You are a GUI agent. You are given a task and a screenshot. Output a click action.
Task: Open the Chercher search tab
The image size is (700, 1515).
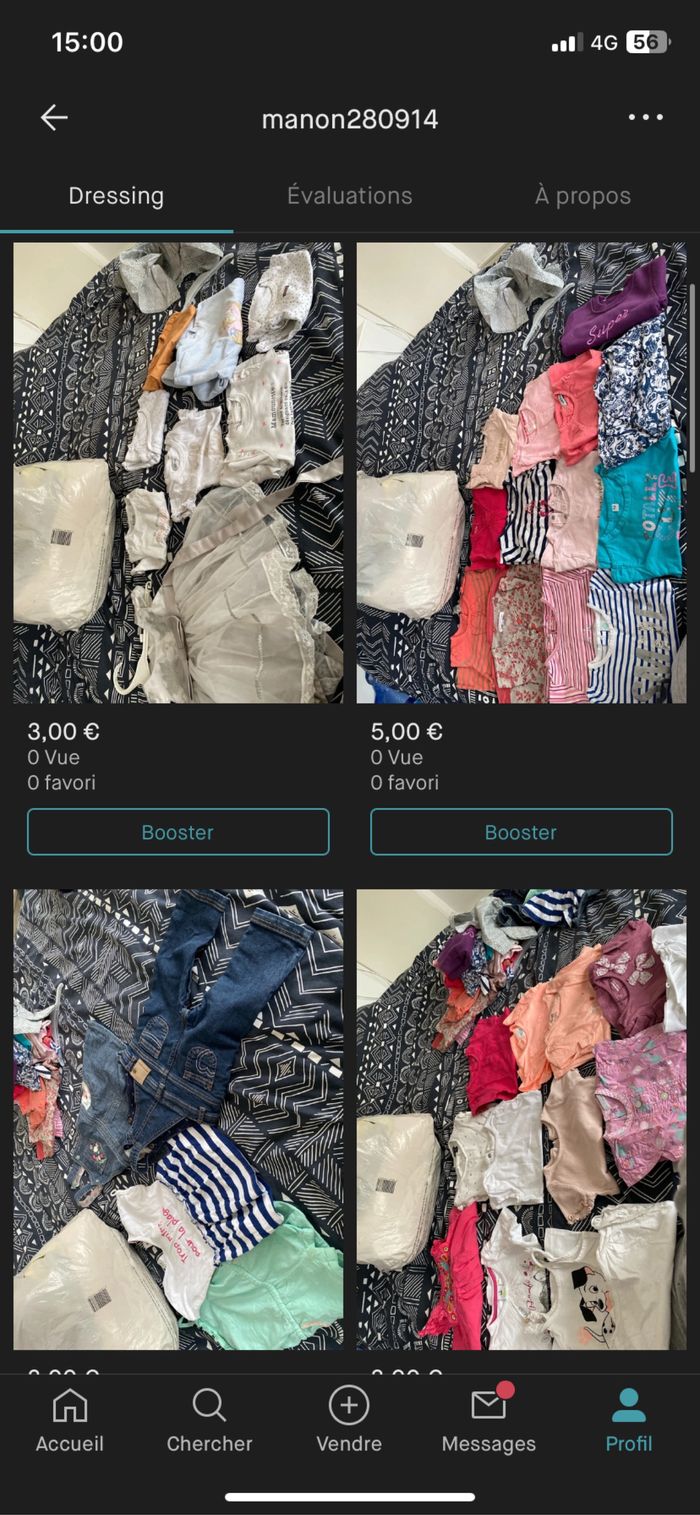[209, 1421]
